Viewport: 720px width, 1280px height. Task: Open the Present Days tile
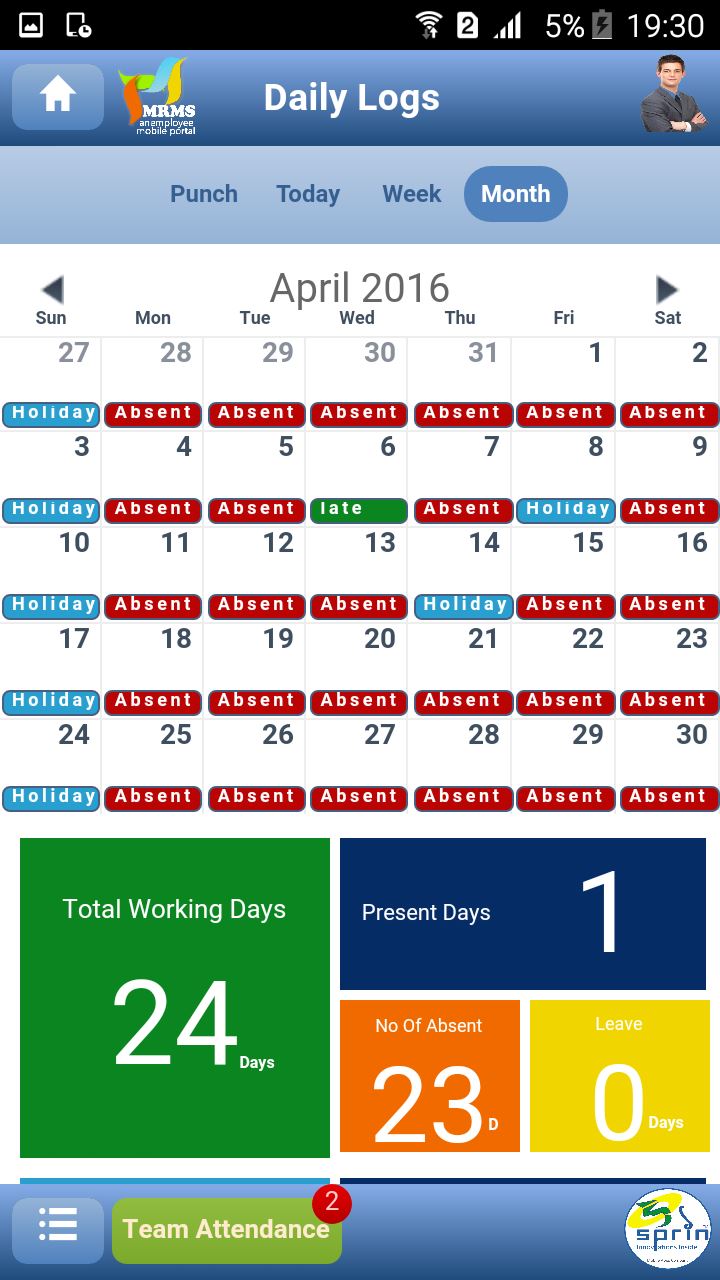tap(523, 914)
